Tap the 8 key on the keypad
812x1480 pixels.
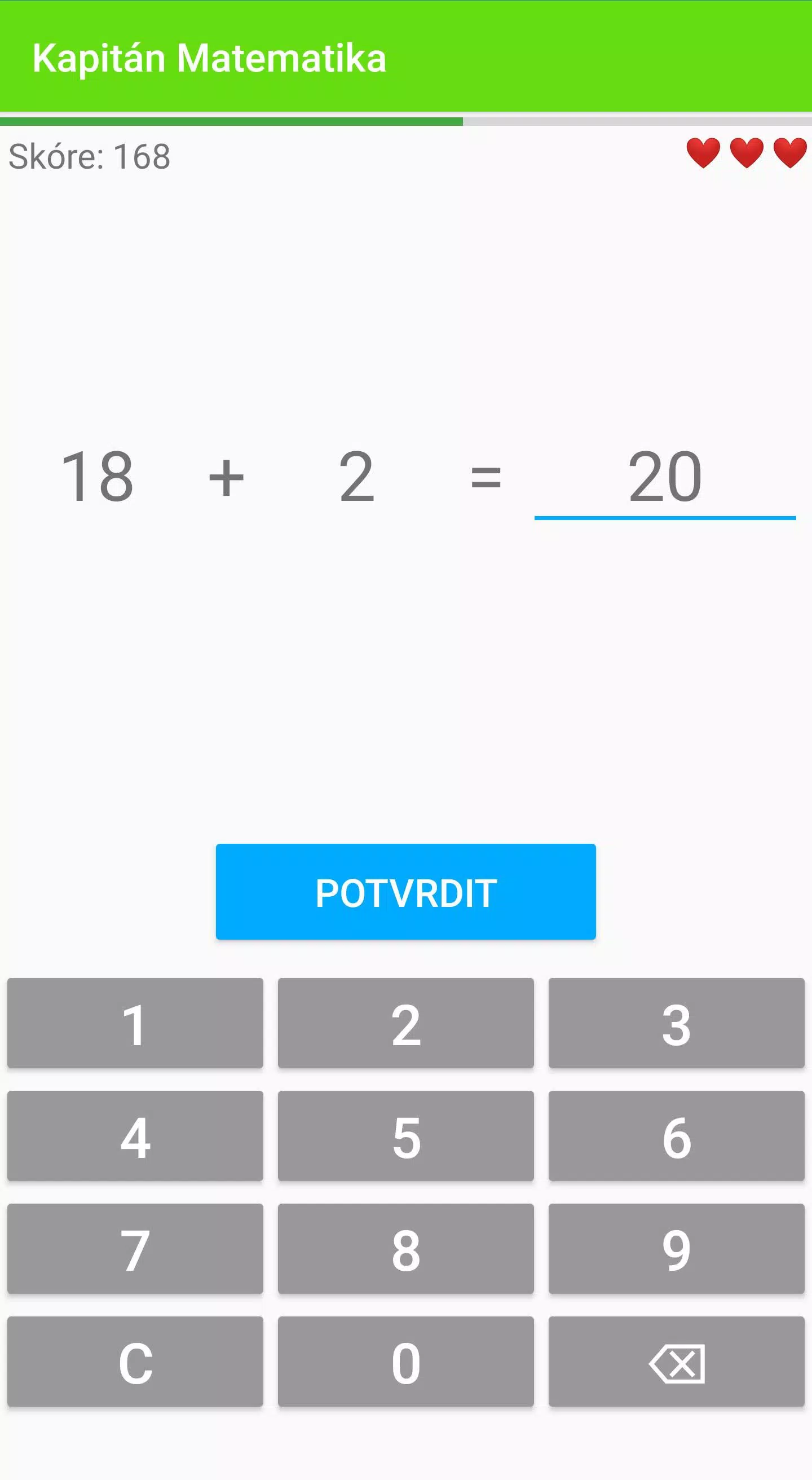(405, 1248)
